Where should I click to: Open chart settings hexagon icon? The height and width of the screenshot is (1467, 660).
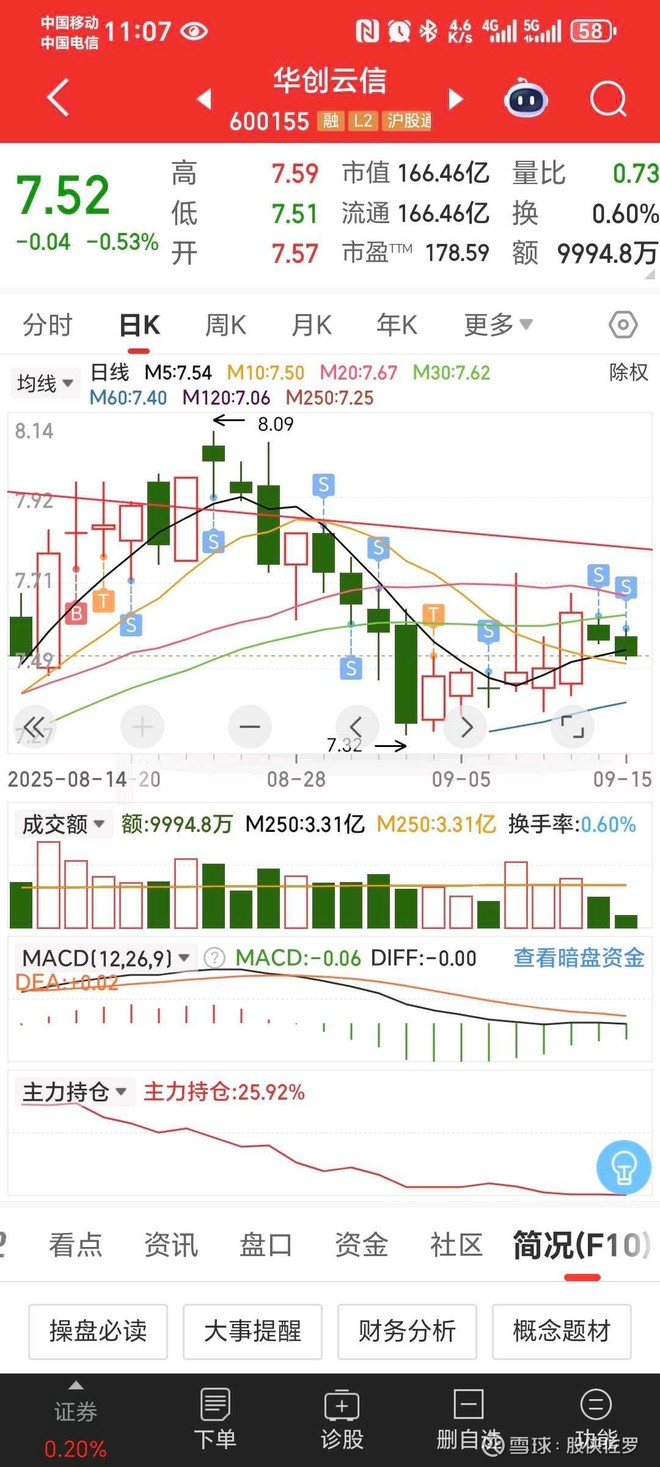(622, 325)
